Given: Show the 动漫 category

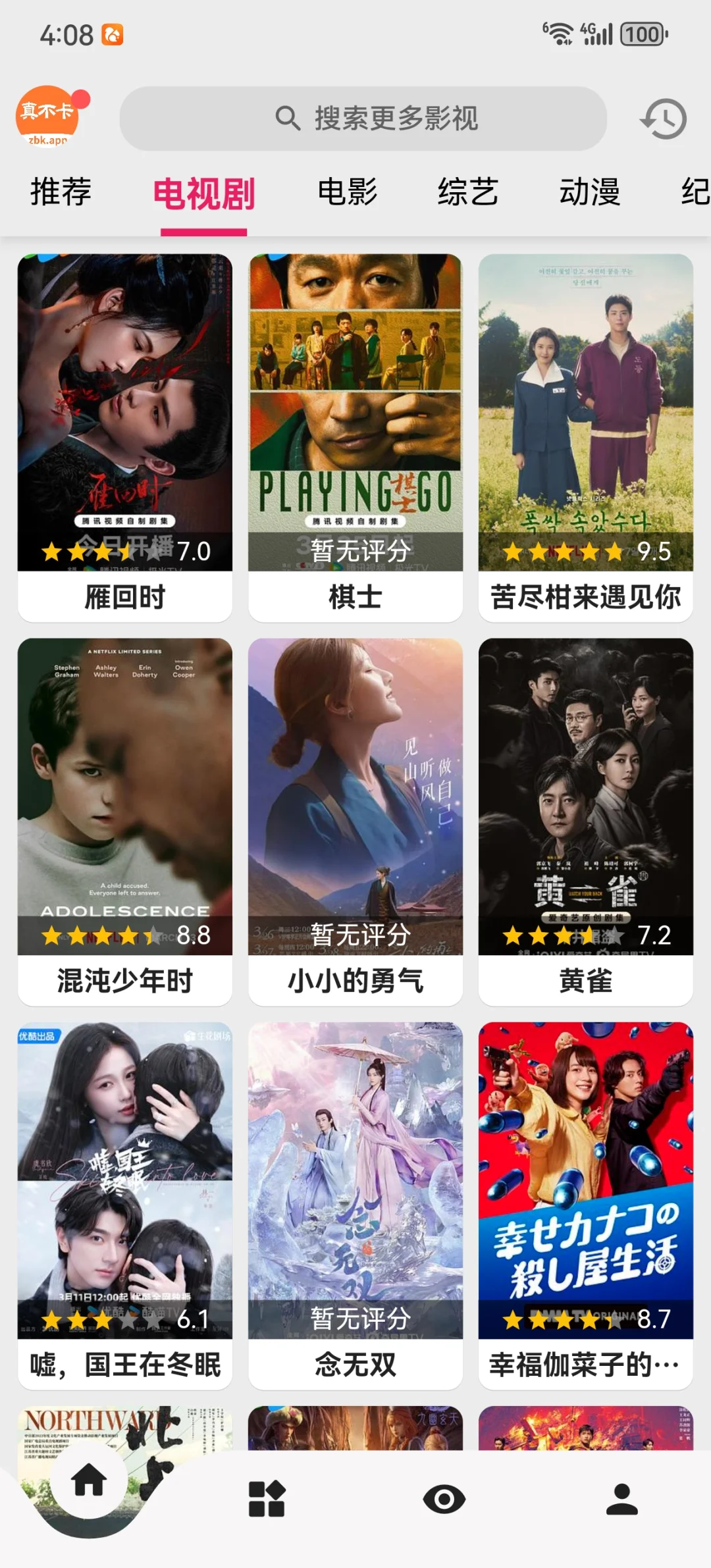Looking at the screenshot, I should 590,192.
